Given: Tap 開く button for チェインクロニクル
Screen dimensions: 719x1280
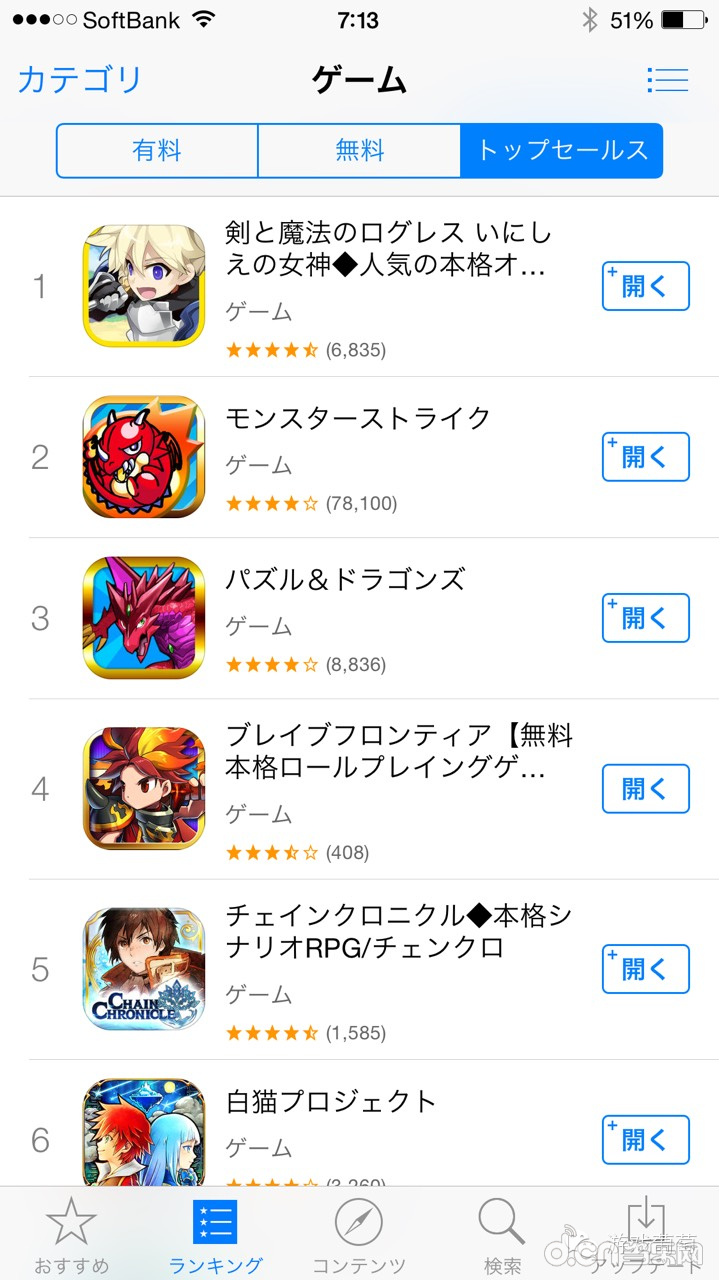Looking at the screenshot, I should pos(645,969).
